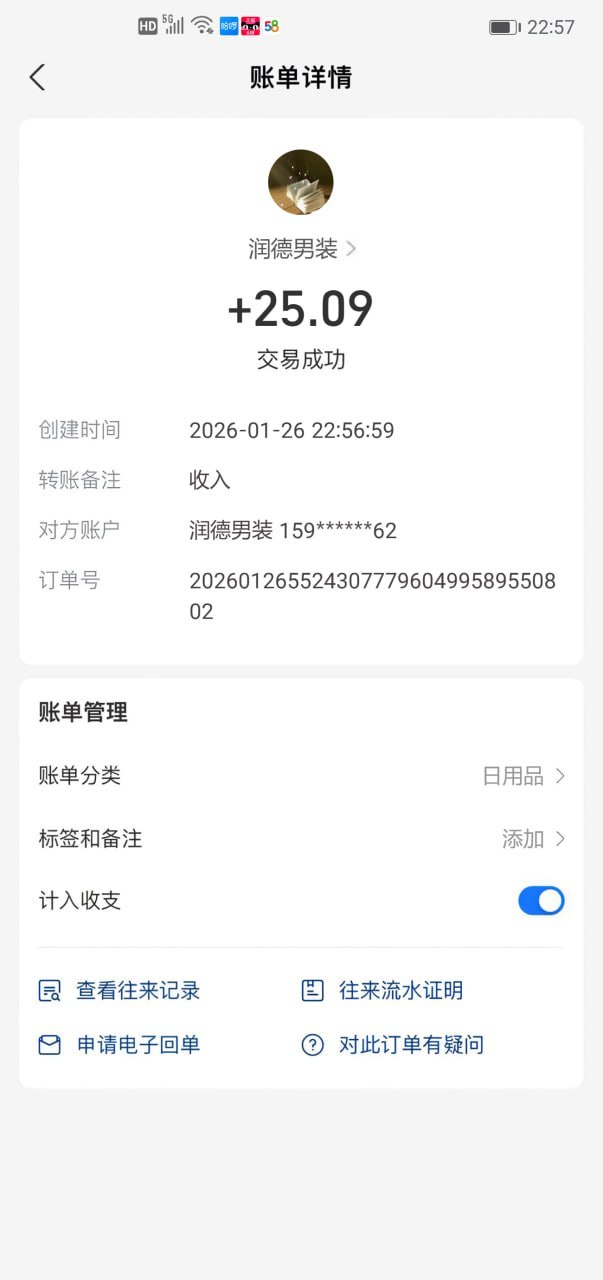Tap 申请电子回单
Viewport: 603px width, 1280px height.
click(x=120, y=1045)
